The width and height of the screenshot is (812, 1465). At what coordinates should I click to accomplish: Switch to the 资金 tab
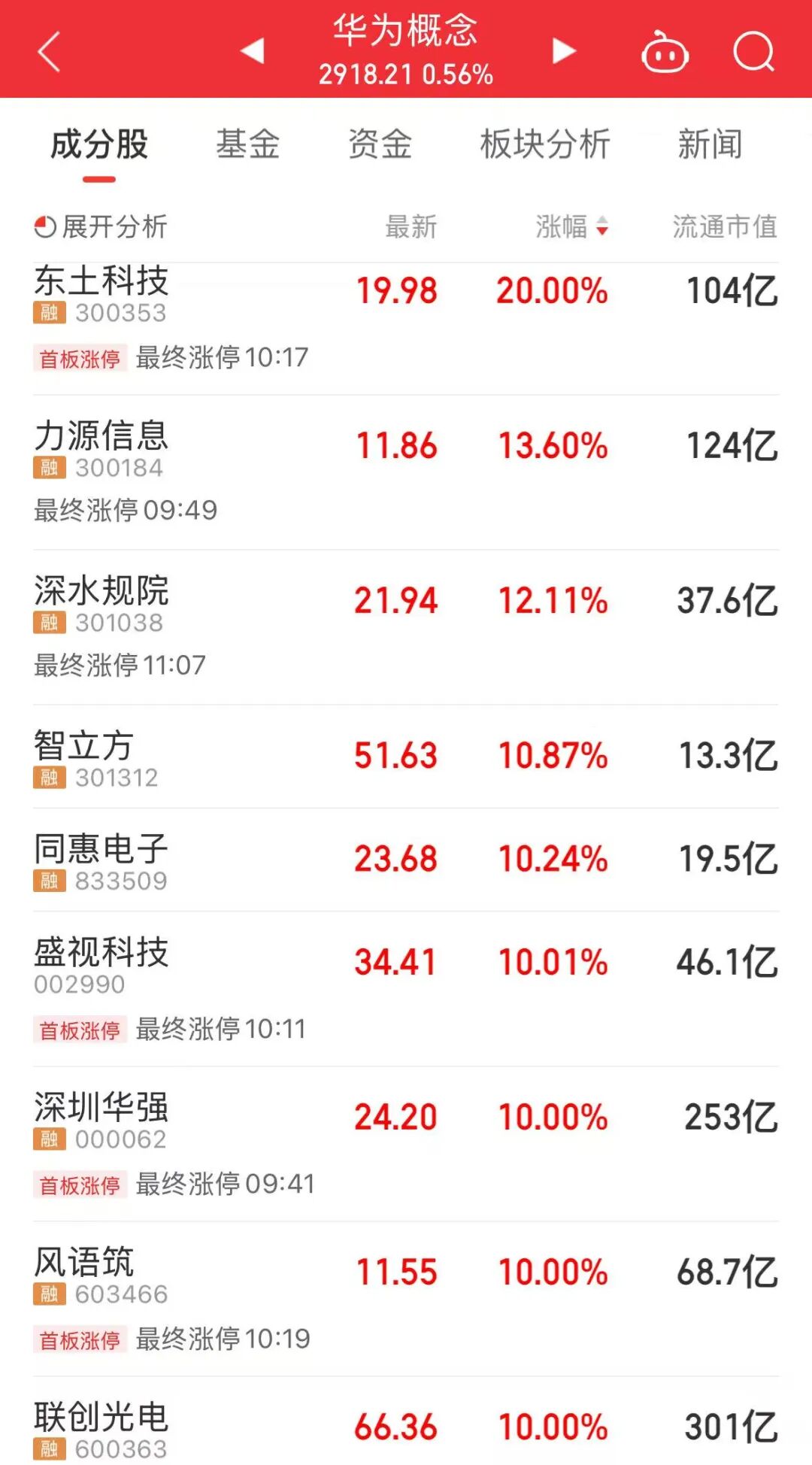380,144
